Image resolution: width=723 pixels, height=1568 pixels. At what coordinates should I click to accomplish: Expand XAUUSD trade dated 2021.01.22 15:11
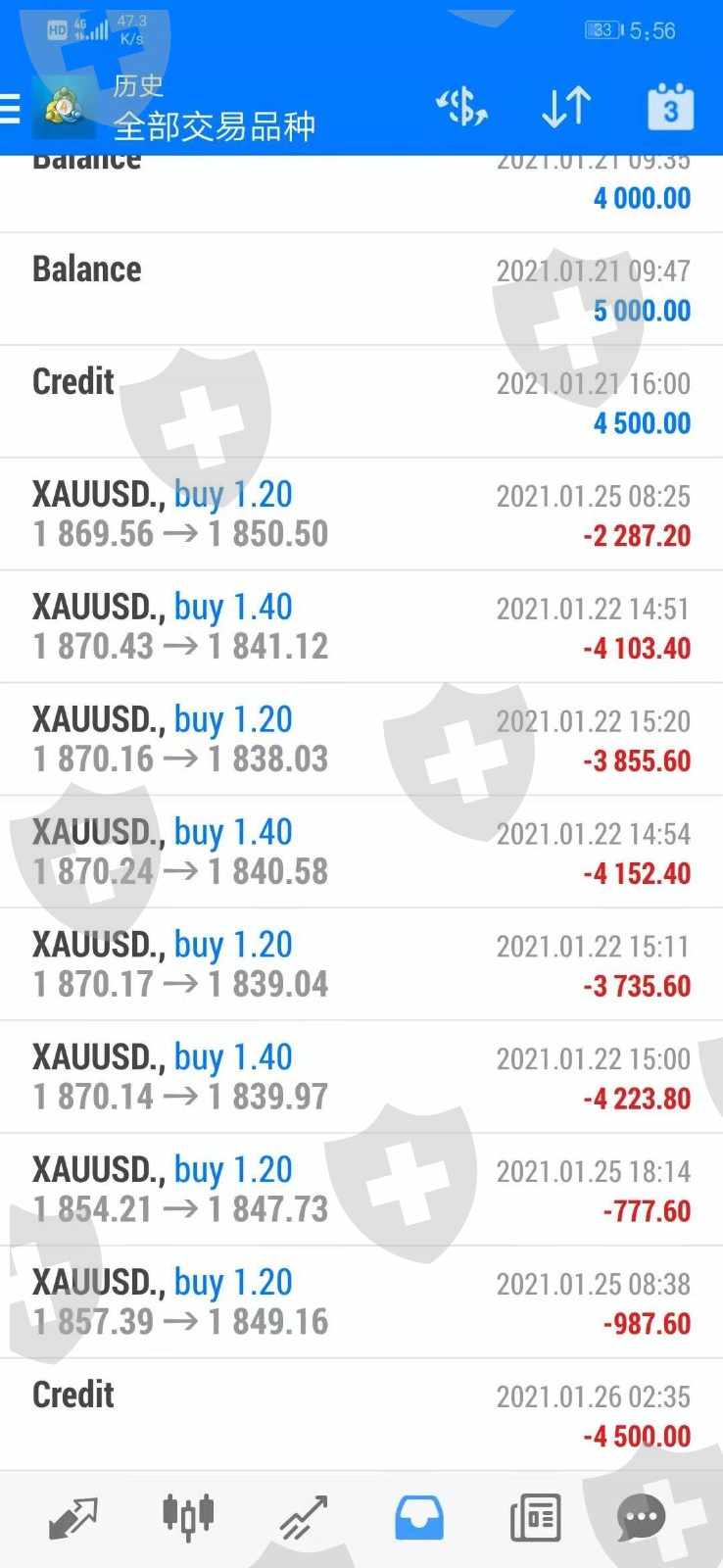click(x=361, y=965)
